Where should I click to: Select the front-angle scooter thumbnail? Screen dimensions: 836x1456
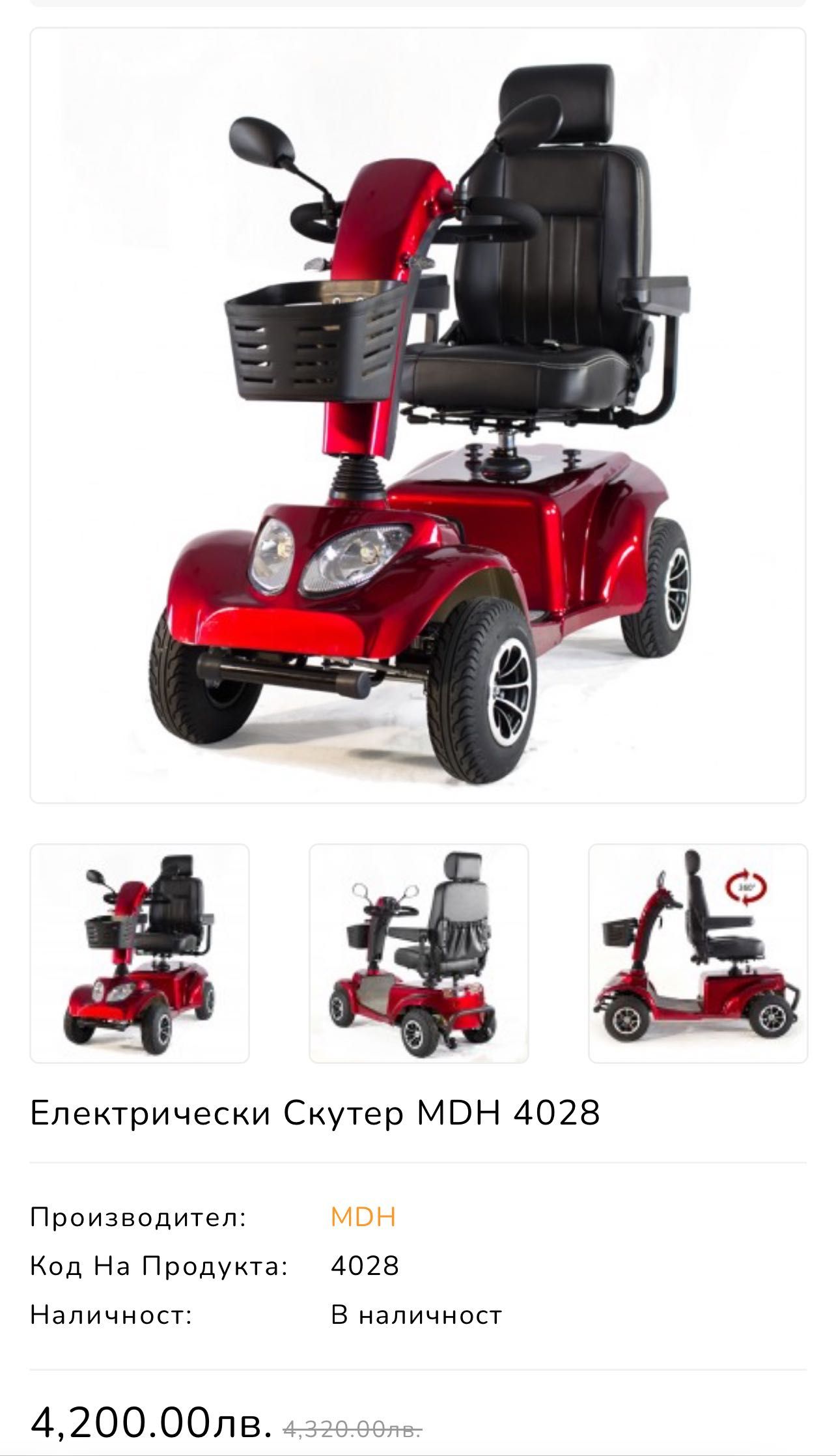tap(139, 953)
